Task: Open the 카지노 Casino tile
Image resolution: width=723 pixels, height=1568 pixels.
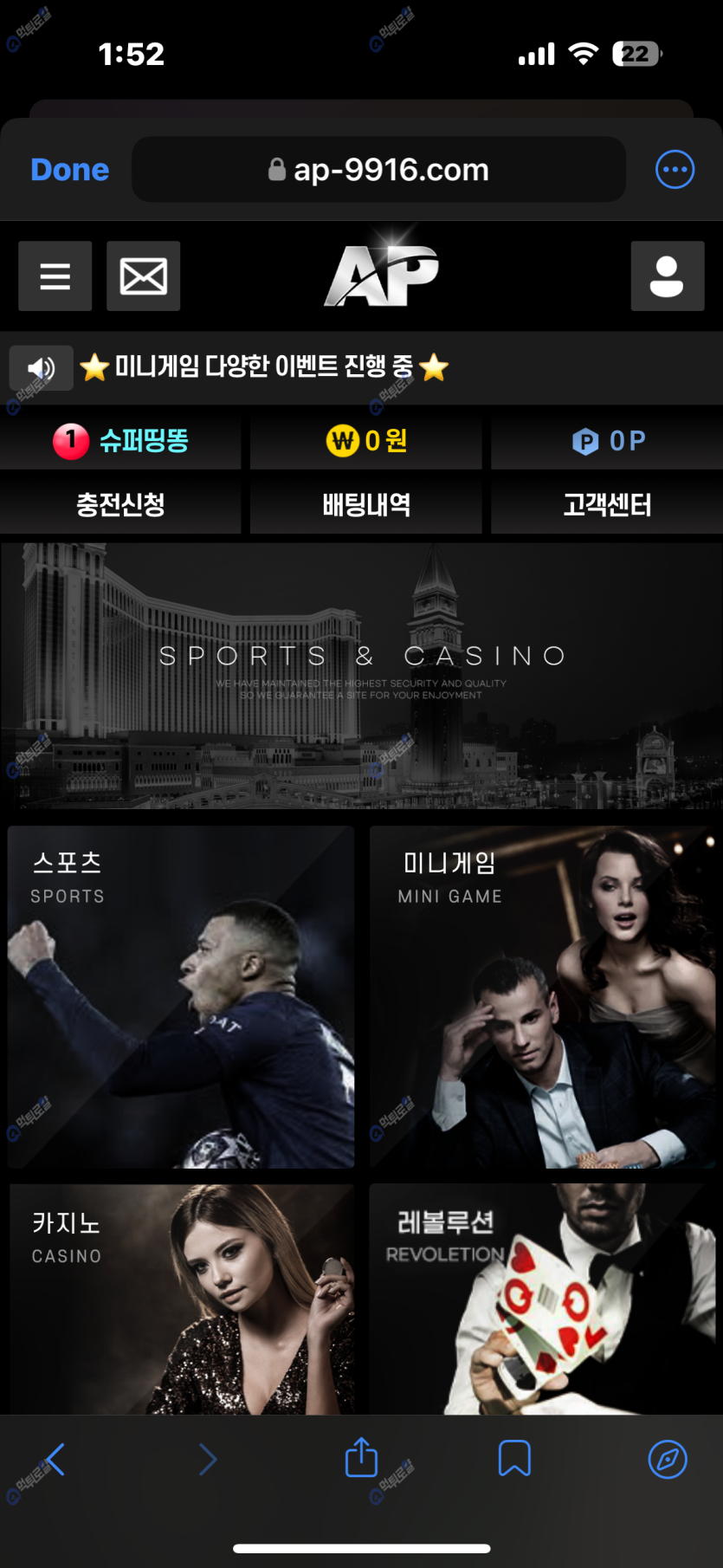Action: [181, 1298]
